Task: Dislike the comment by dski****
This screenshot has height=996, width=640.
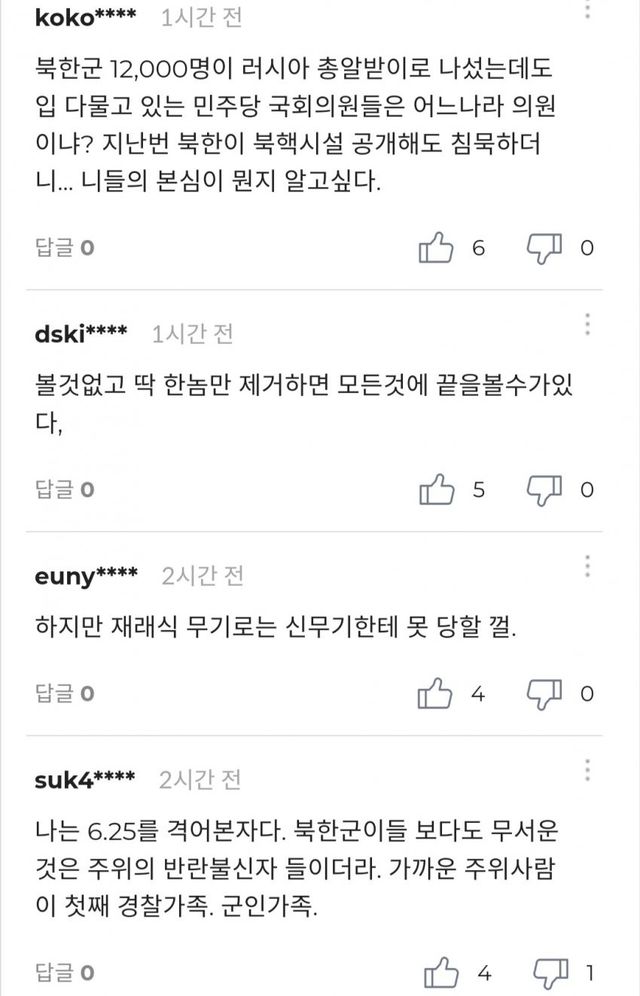Action: (x=545, y=490)
